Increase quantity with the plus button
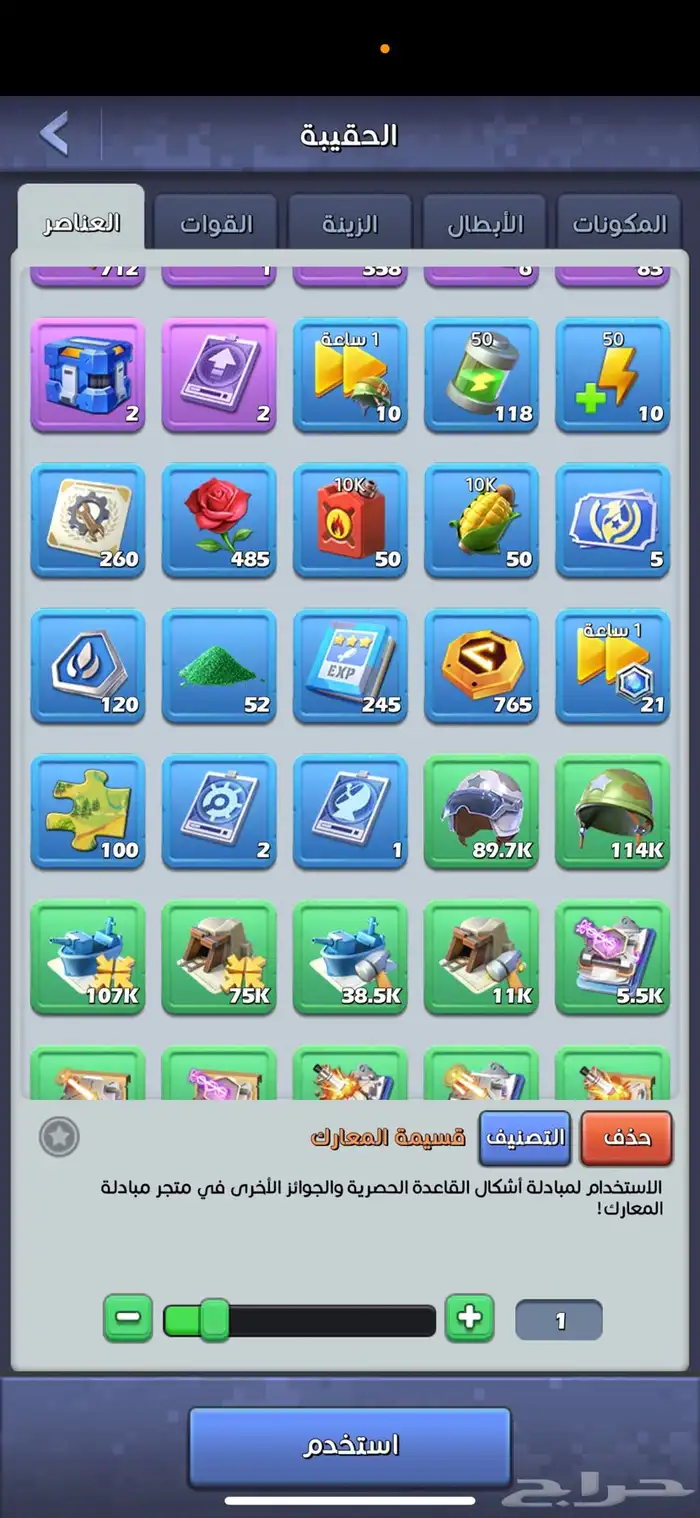This screenshot has width=700, height=1518. [x=469, y=1318]
